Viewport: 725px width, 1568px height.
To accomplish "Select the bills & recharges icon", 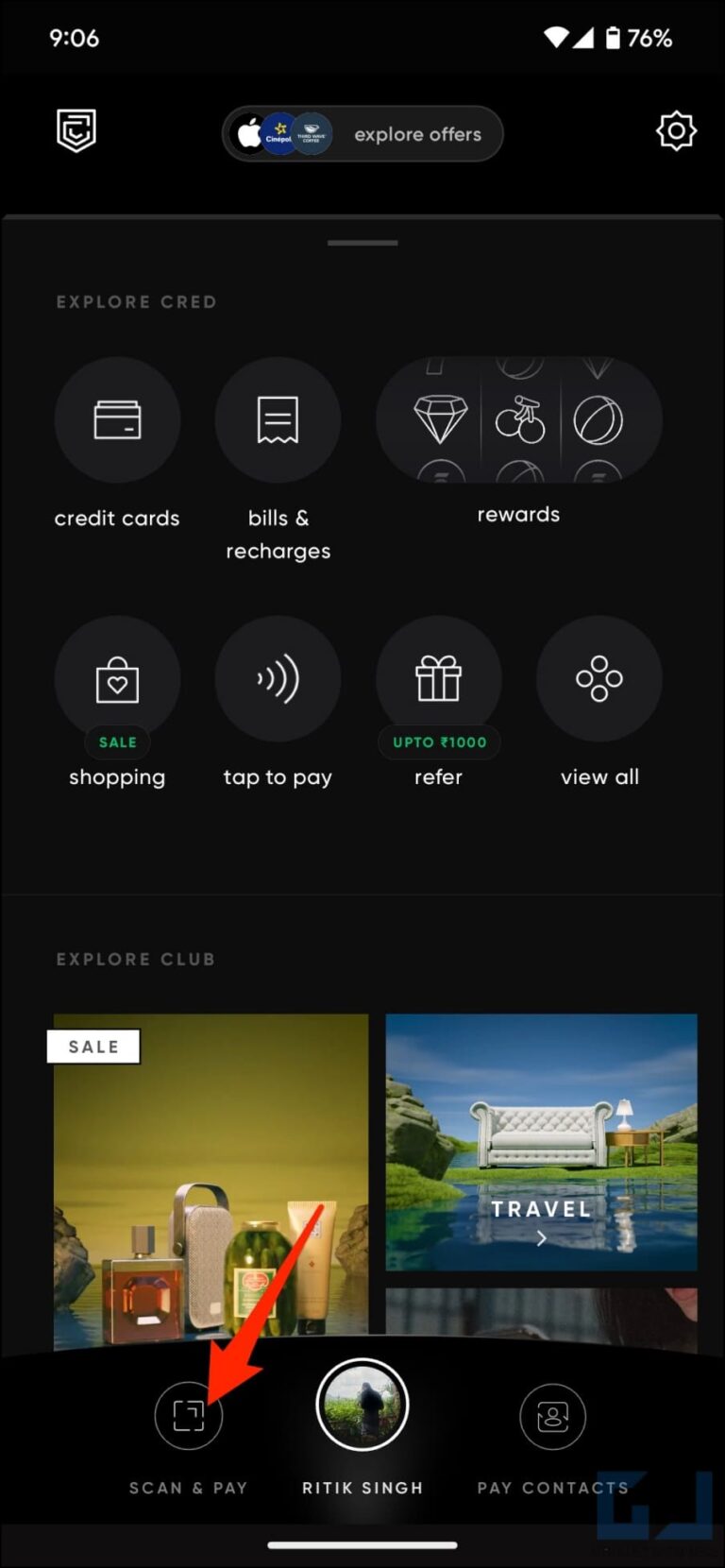I will (278, 419).
